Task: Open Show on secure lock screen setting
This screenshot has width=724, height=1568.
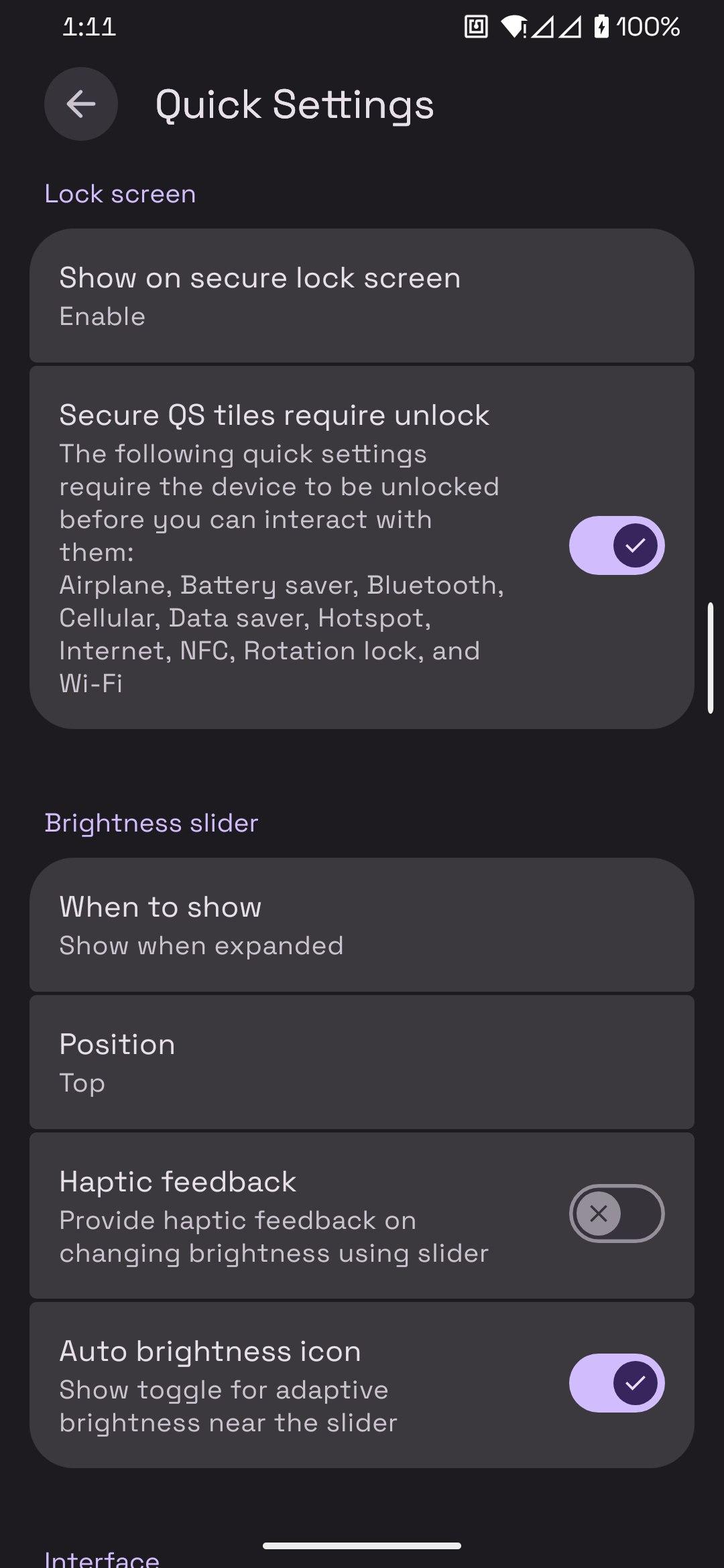Action: point(361,296)
